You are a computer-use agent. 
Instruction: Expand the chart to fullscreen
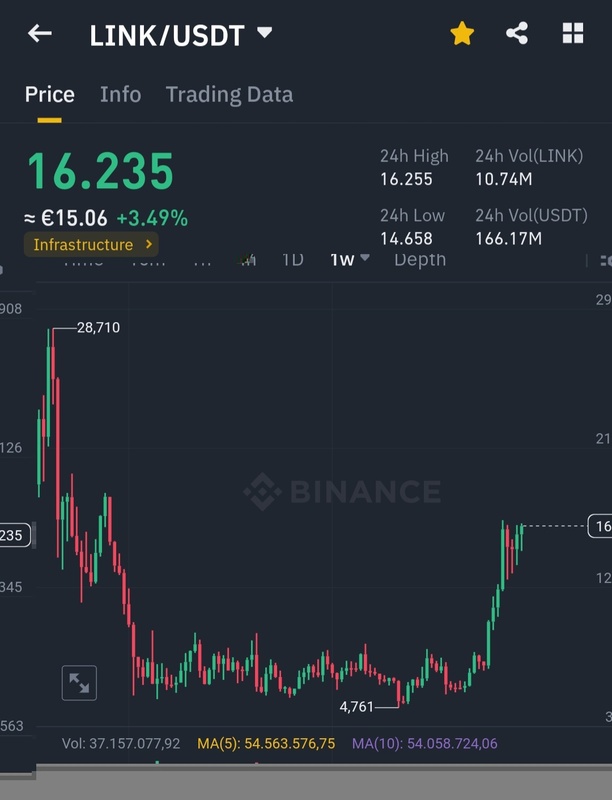point(79,684)
